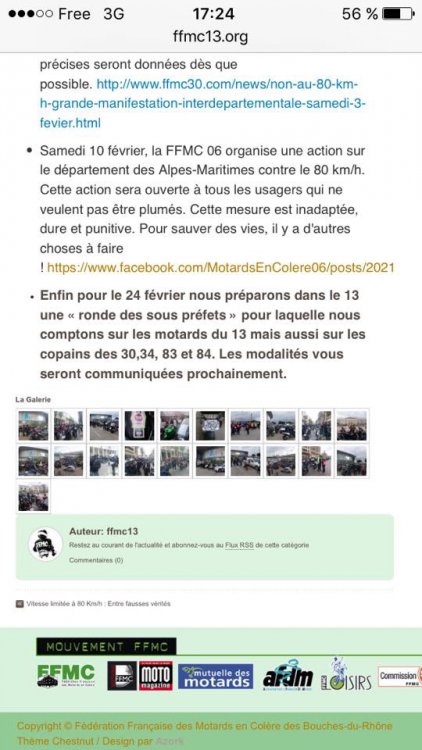This screenshot has width=422, height=750.
Task: Open the MotardsEnColere06 Facebook post link
Action: [x=221, y=268]
